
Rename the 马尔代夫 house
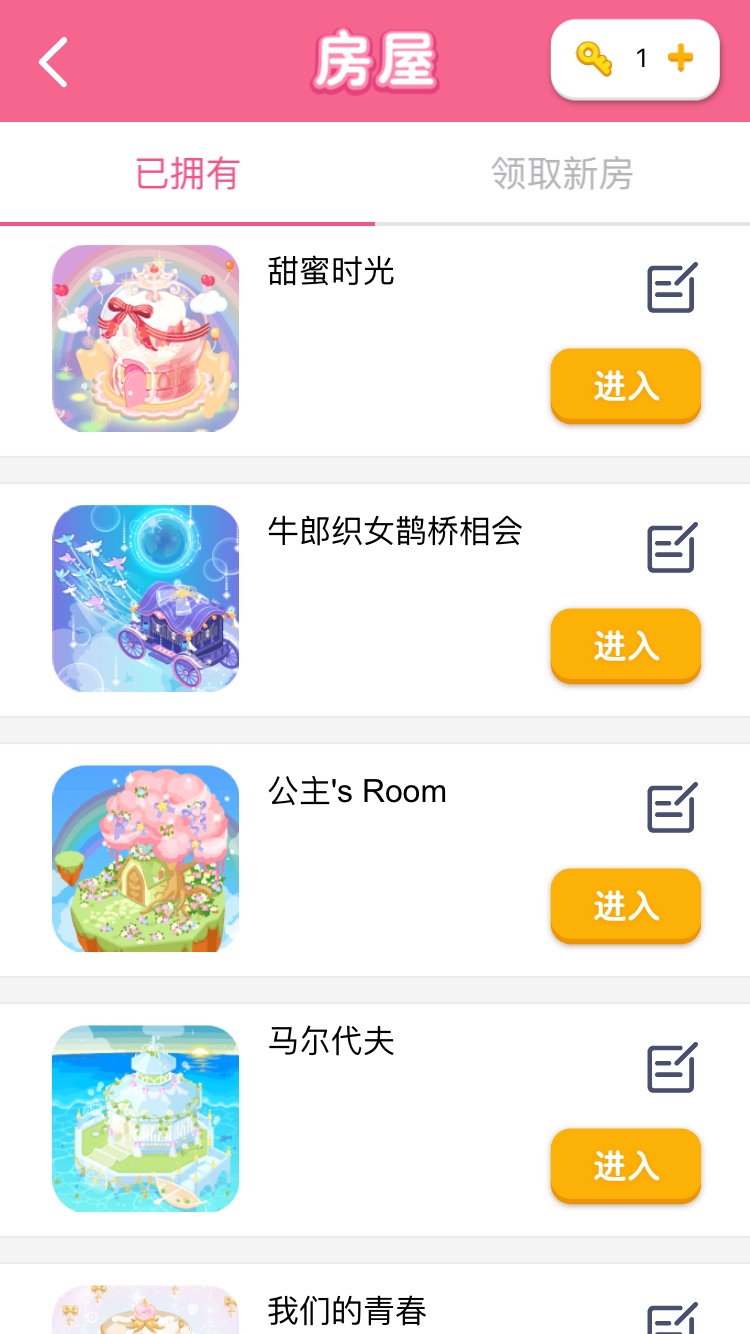672,1068
